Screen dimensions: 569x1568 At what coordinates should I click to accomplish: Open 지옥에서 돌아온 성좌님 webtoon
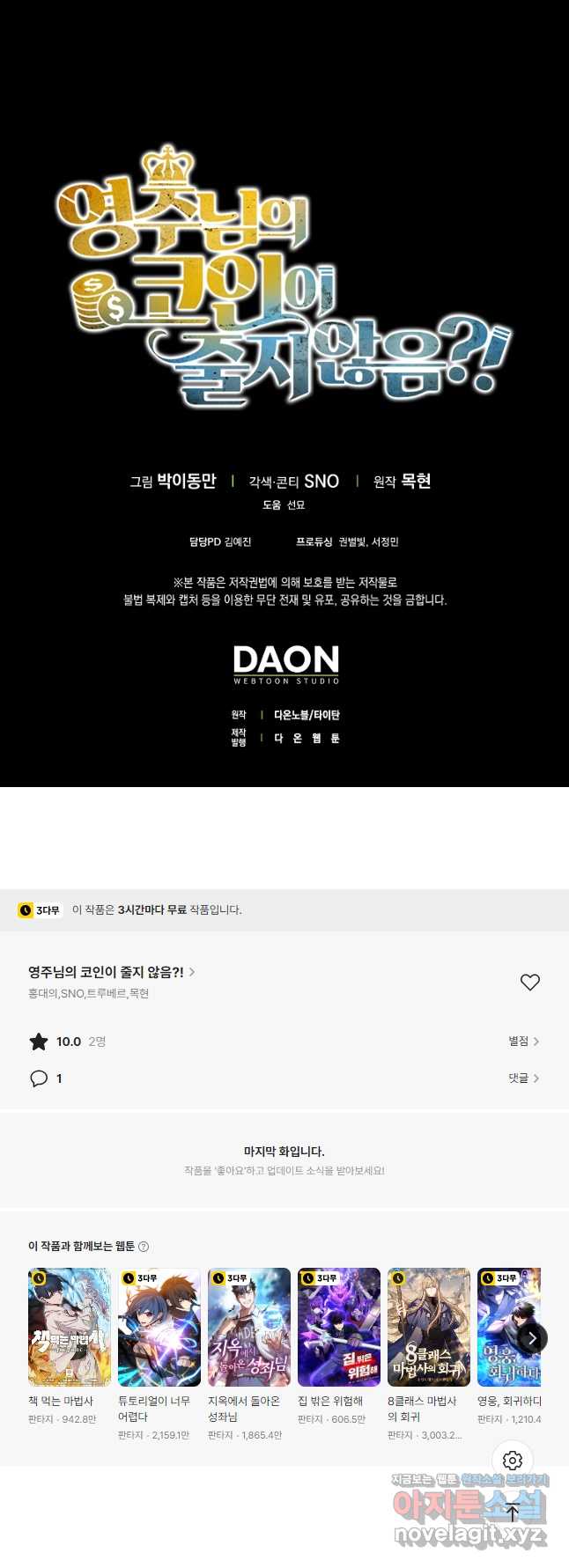click(x=249, y=1327)
